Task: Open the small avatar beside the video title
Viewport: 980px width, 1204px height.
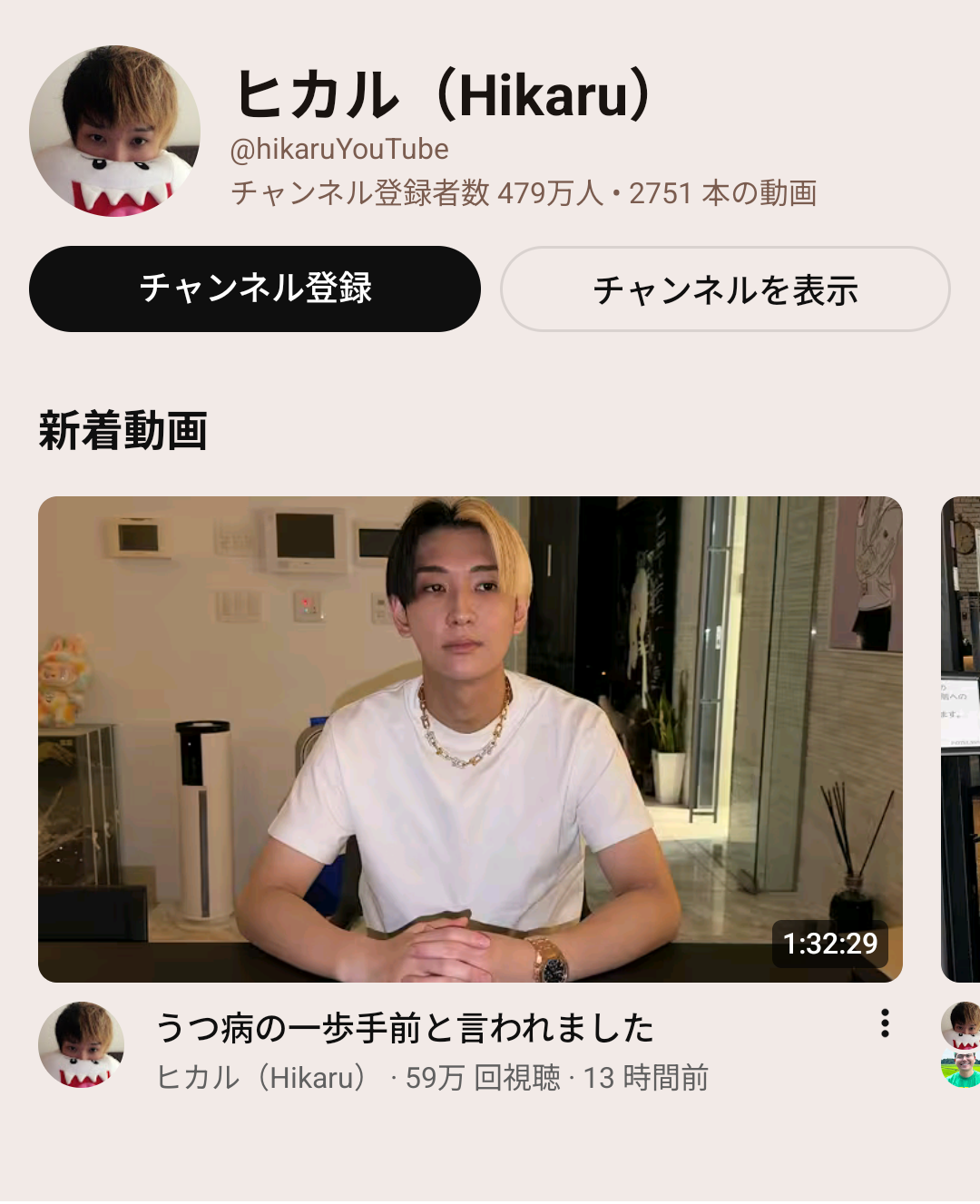Action: (81, 1044)
